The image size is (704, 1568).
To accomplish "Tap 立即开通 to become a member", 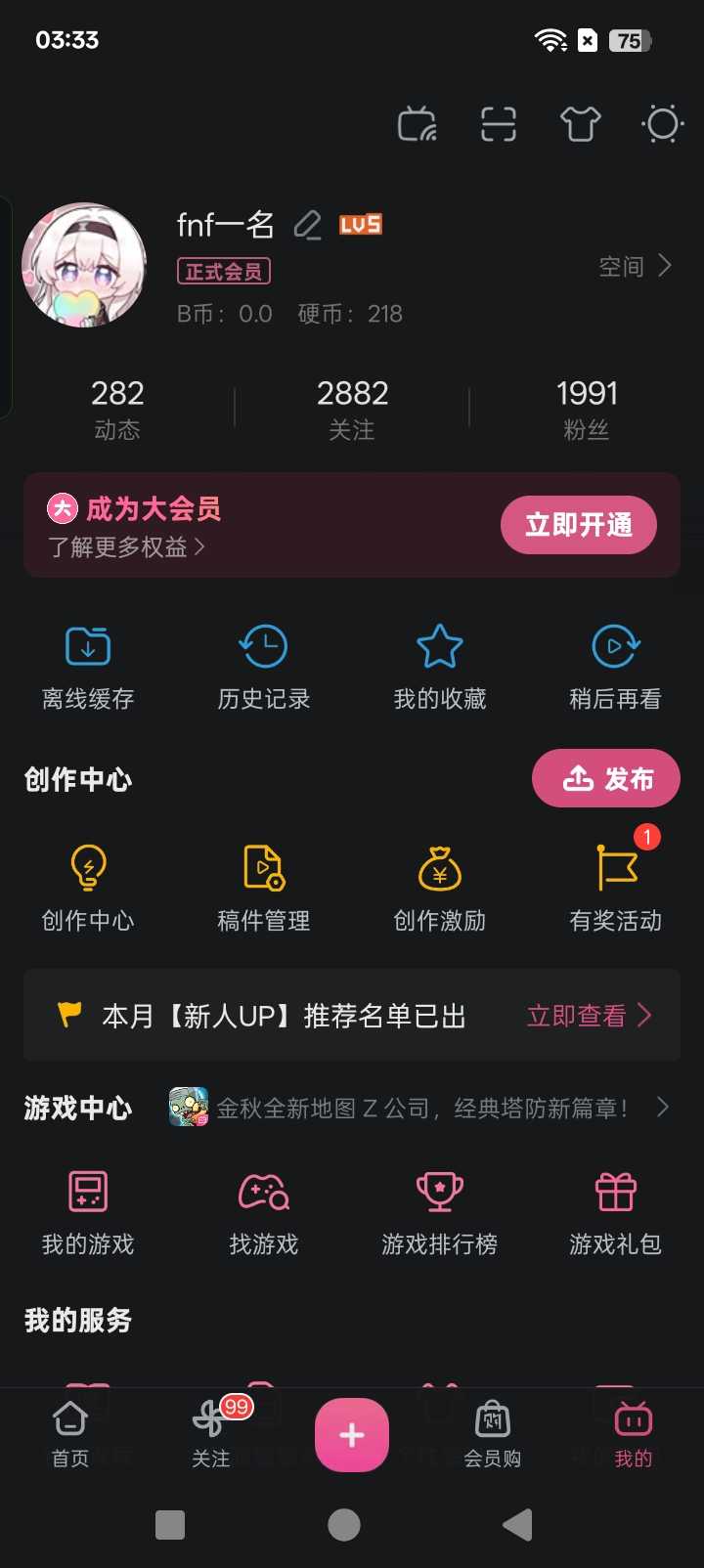I will coord(578,525).
